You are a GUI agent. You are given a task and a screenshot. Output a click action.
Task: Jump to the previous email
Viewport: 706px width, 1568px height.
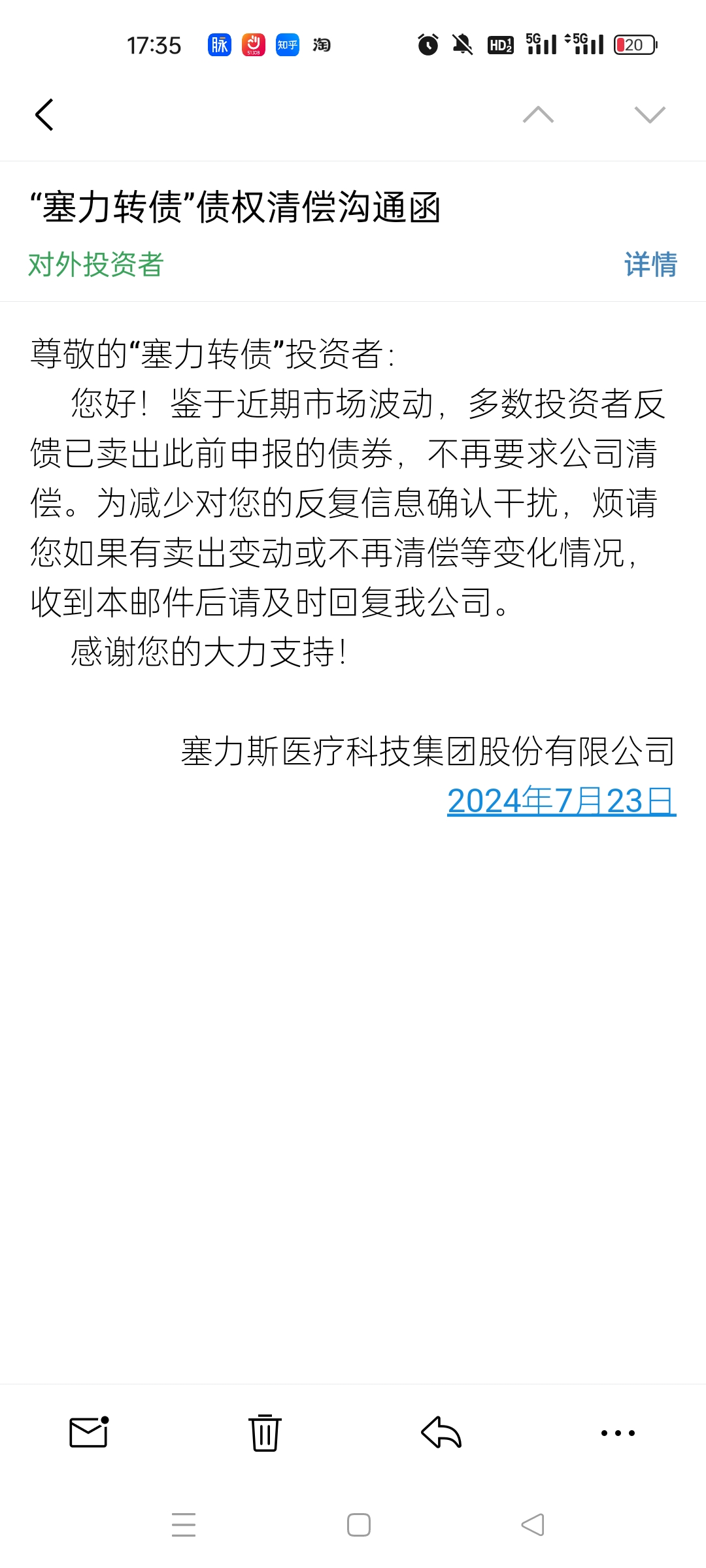538,115
